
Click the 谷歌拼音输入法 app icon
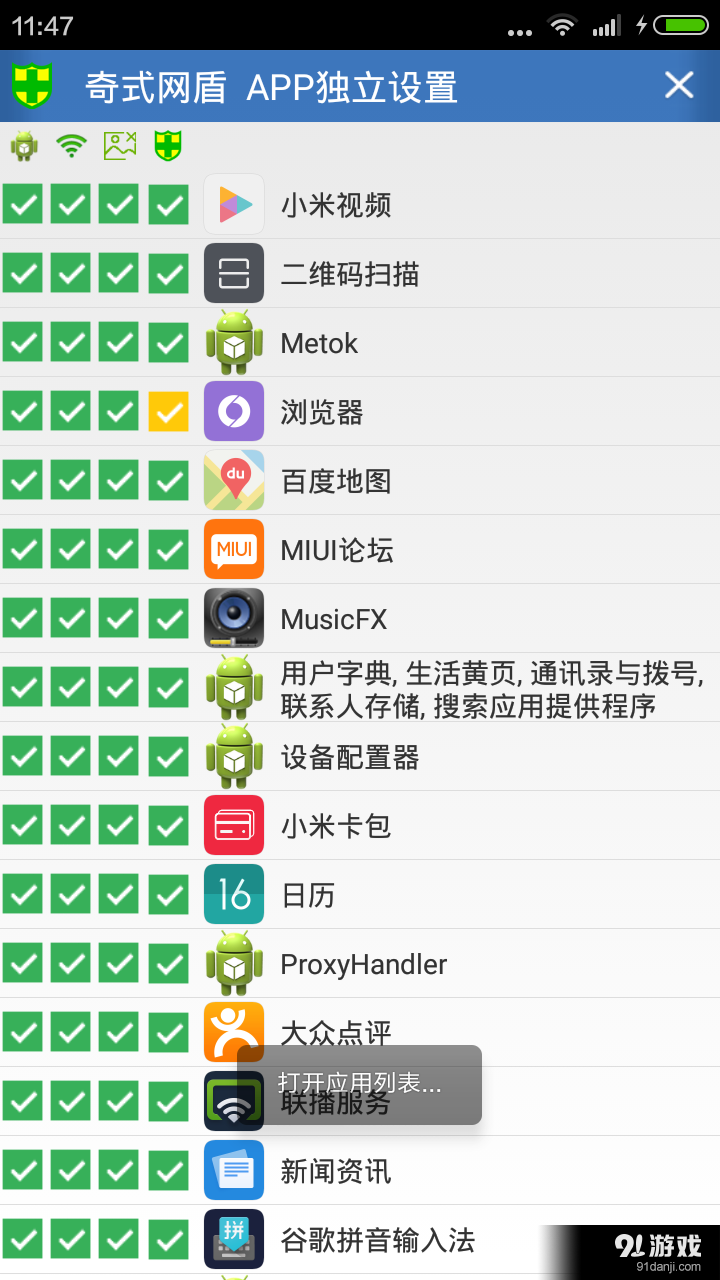point(233,1240)
